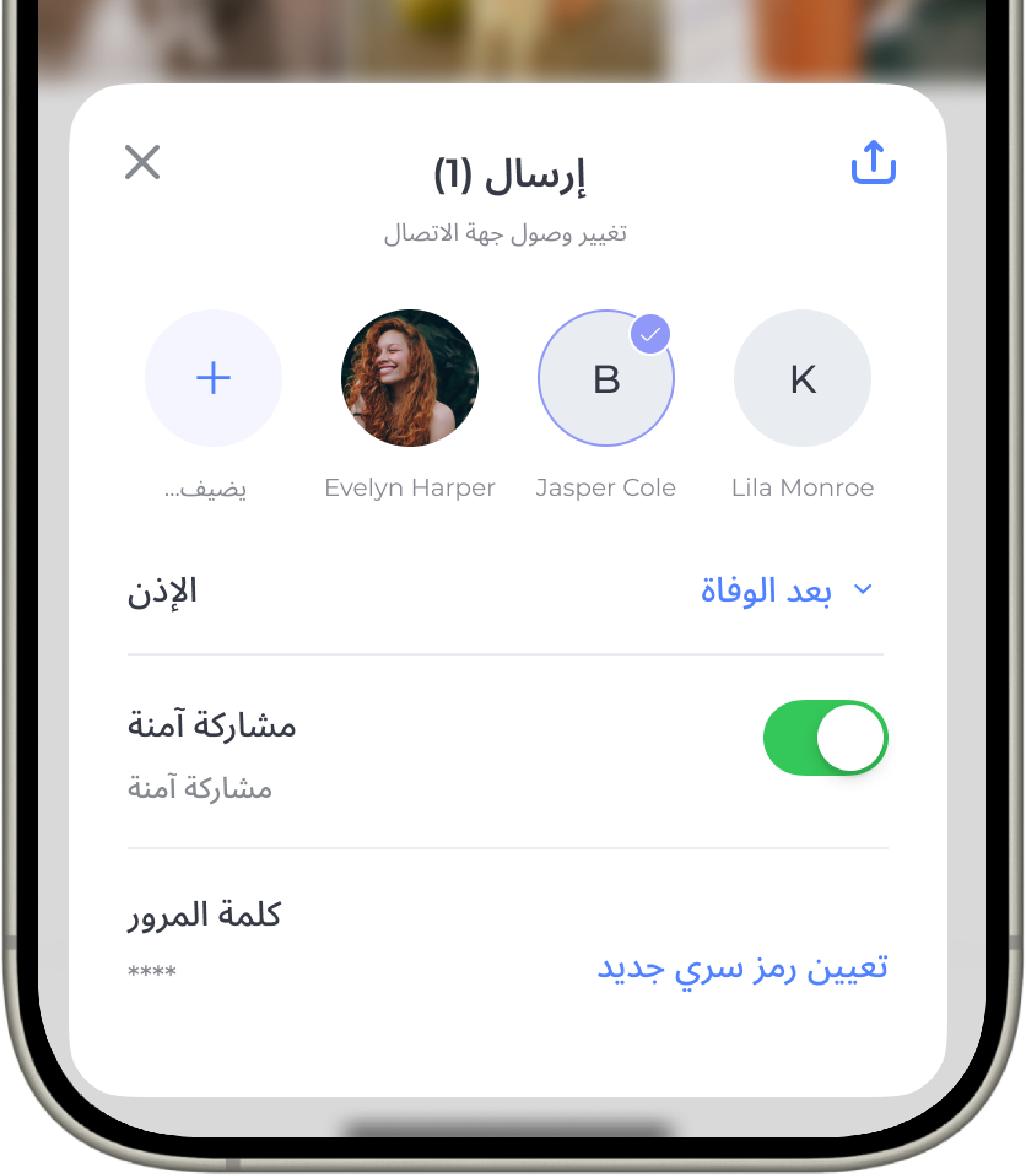The height and width of the screenshot is (1176, 1026).
Task: Deselect the contact Jasper Cole
Action: click(606, 378)
